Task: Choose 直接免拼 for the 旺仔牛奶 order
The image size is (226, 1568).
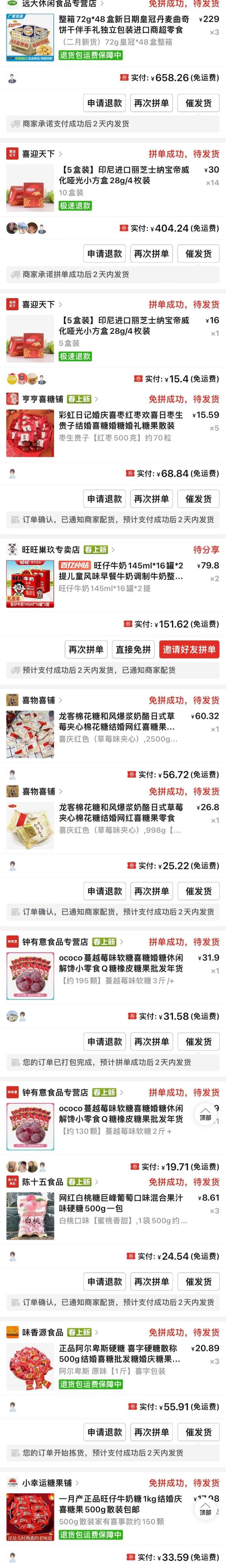Action: click(x=133, y=649)
